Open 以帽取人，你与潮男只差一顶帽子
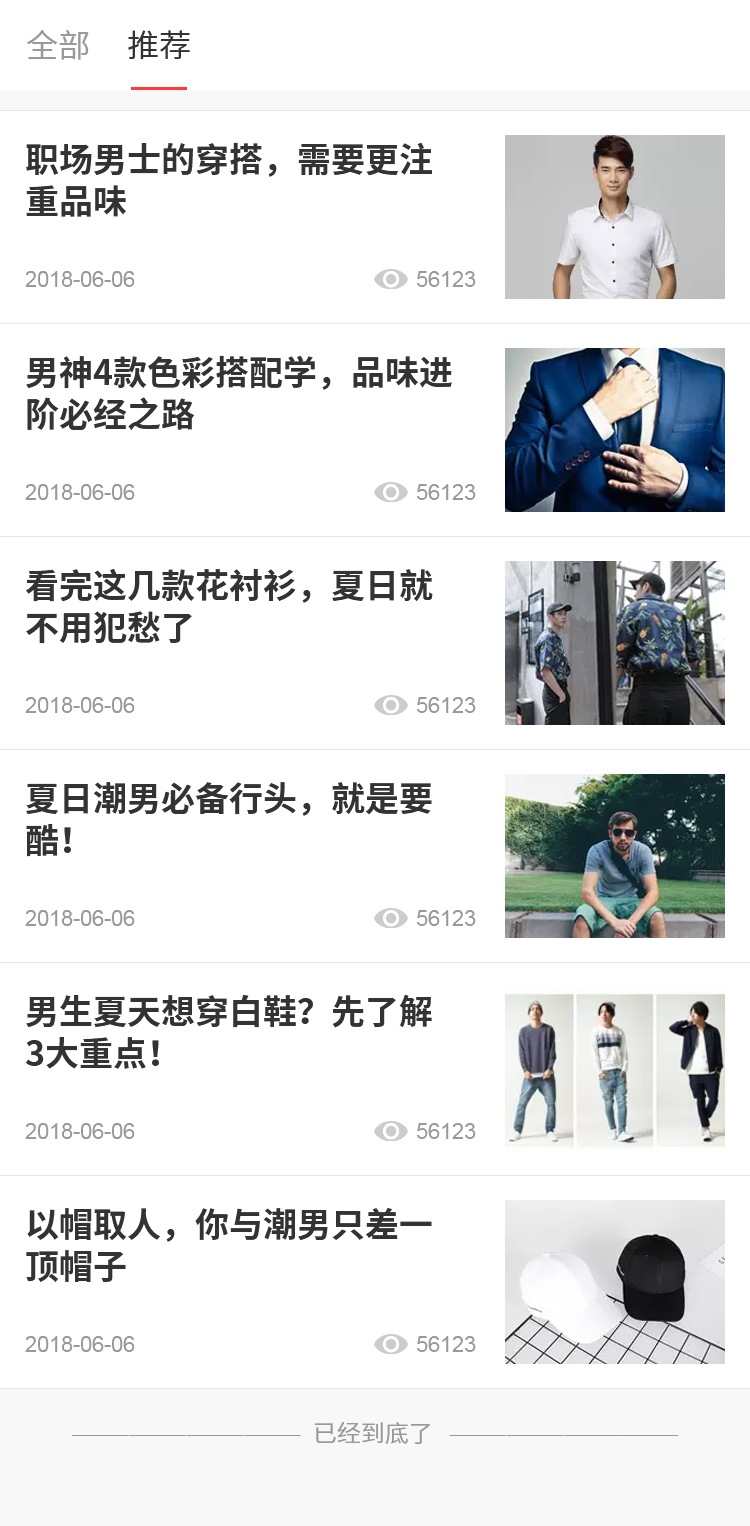The image size is (750, 1526). [229, 1246]
